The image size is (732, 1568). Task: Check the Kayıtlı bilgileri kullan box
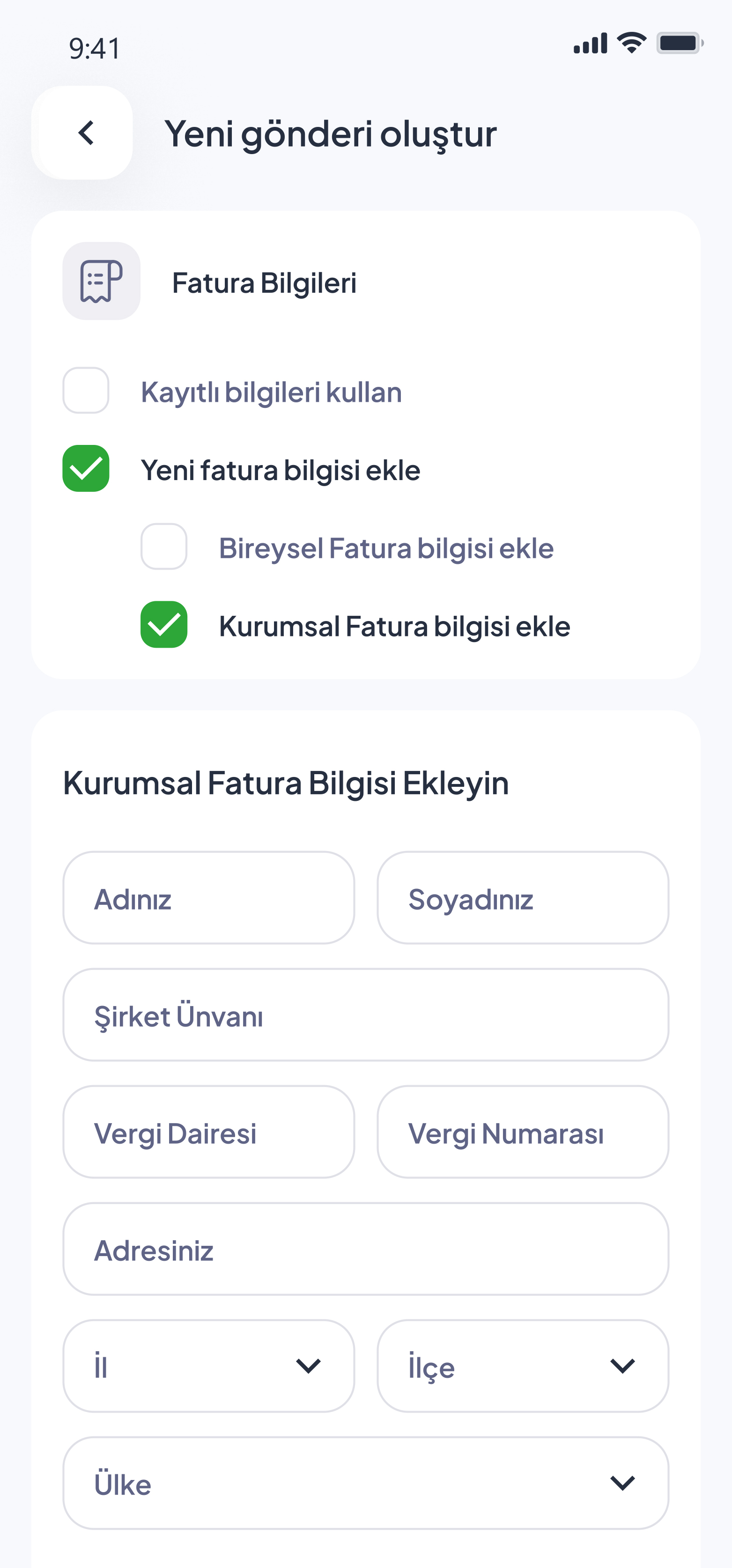[x=86, y=390]
